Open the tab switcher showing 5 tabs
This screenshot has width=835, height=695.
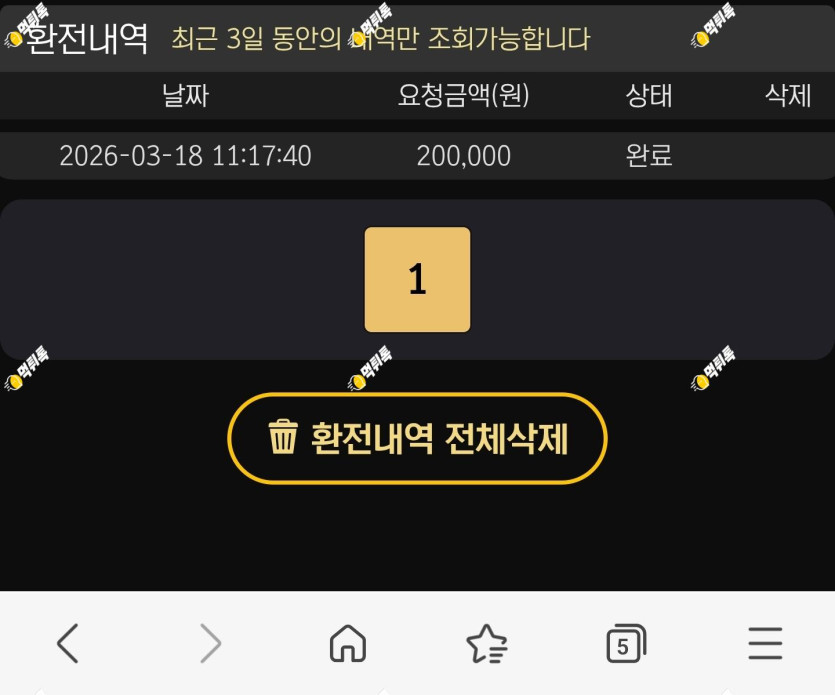626,643
